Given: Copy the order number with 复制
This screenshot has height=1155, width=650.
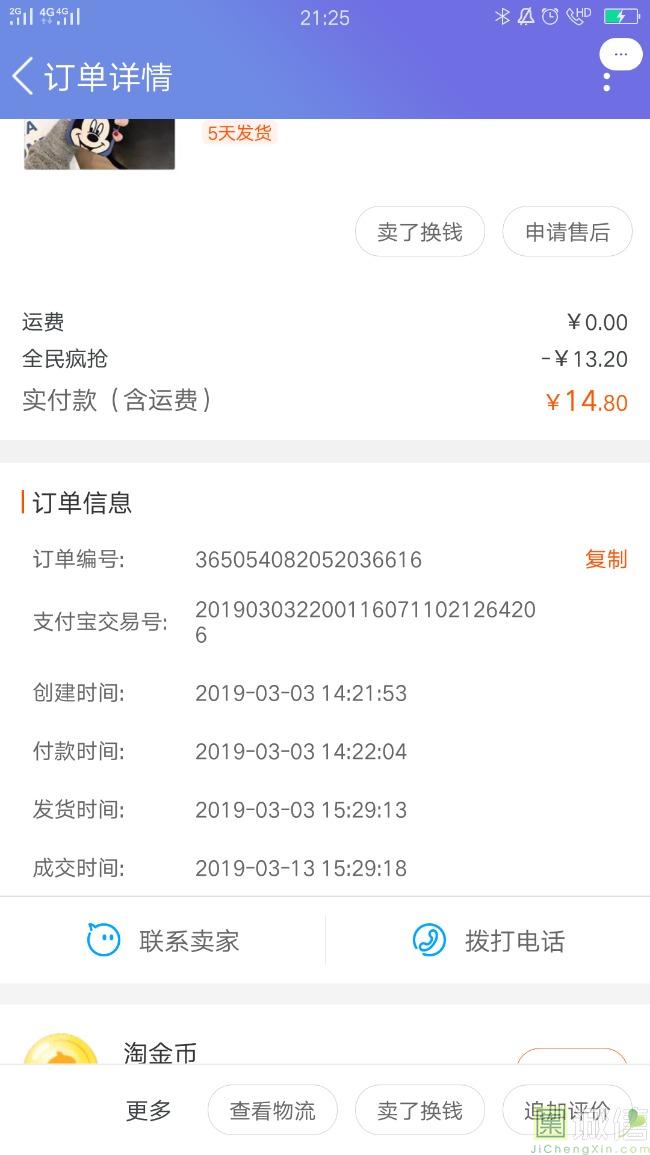Looking at the screenshot, I should coord(606,559).
